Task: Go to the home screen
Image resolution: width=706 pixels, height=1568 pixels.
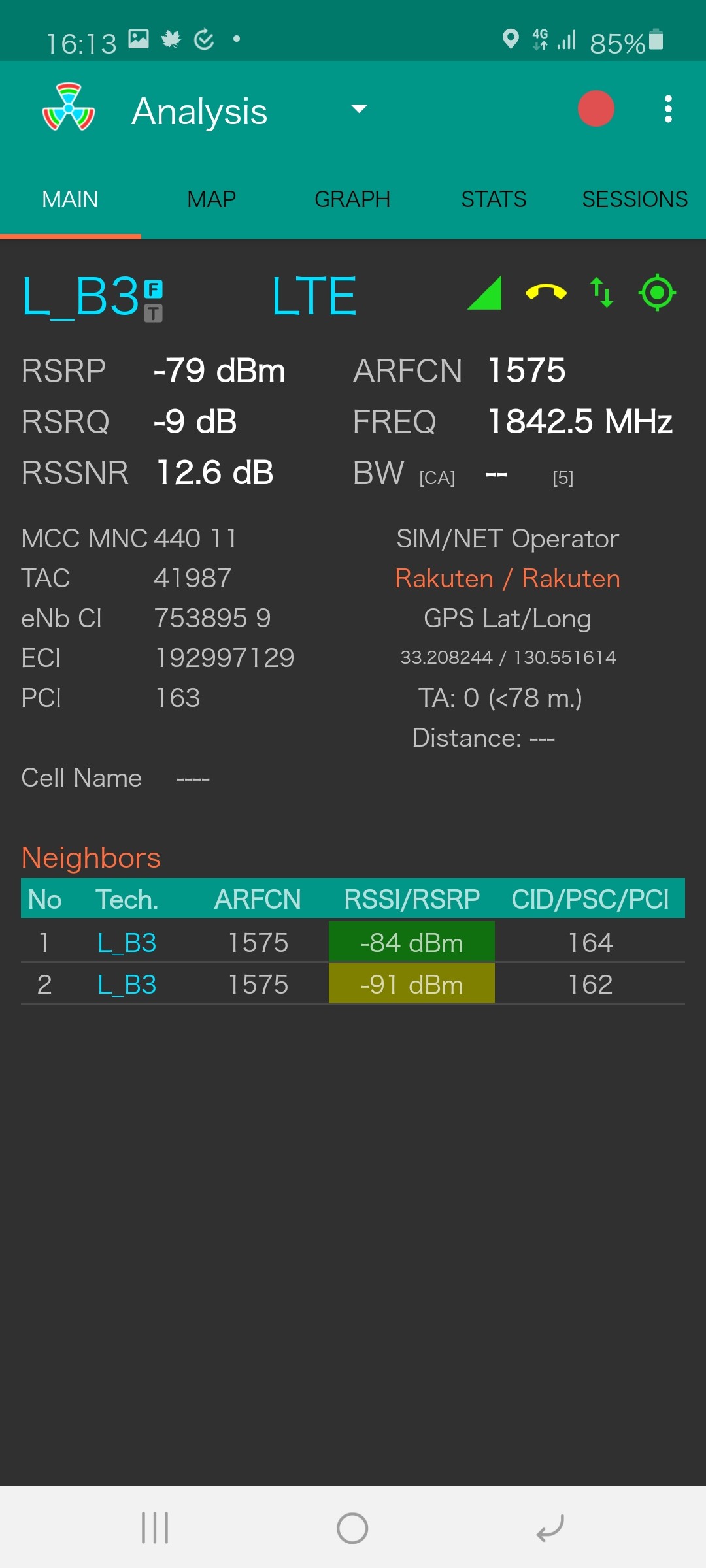Action: coord(352,1528)
